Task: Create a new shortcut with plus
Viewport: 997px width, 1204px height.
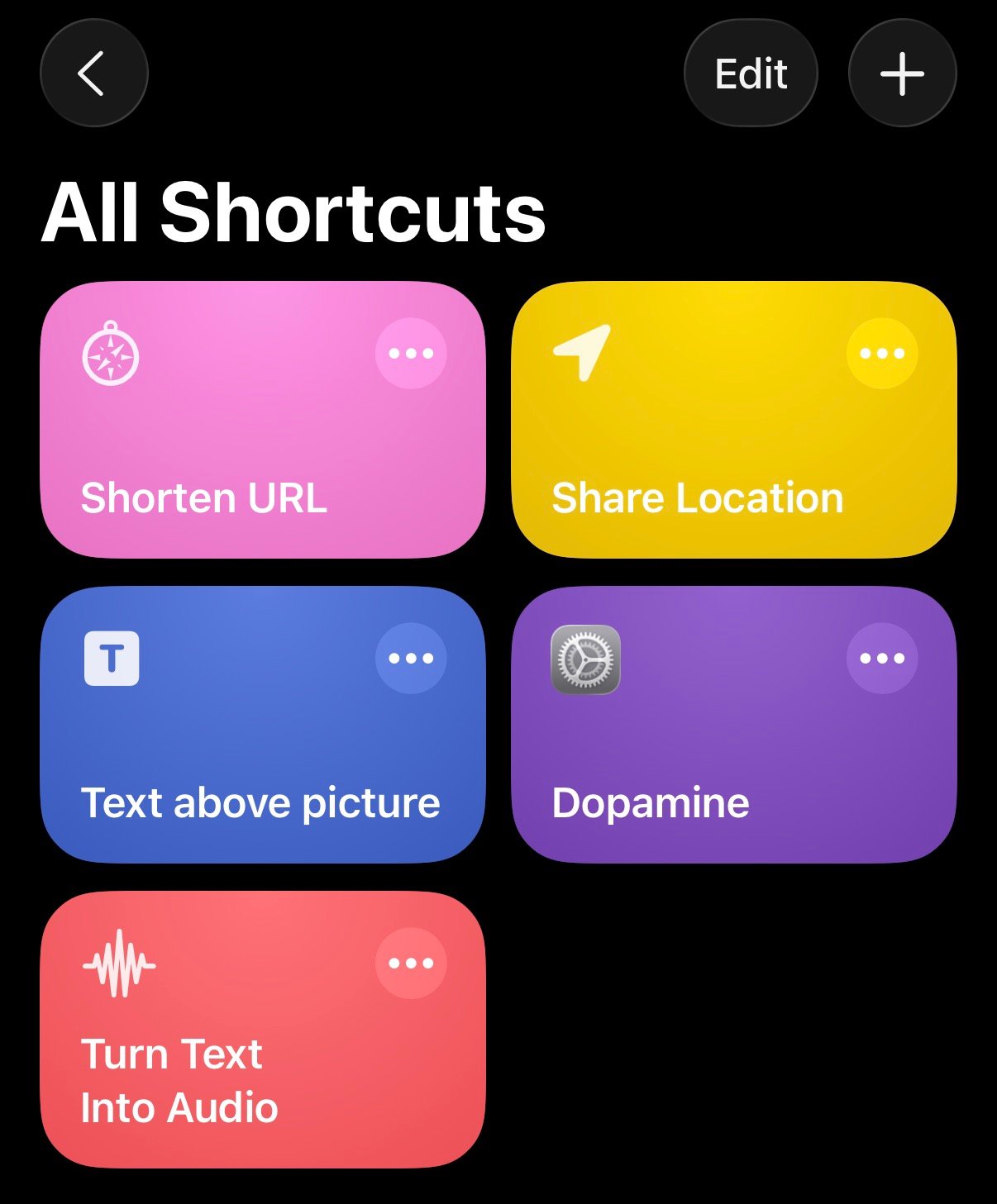Action: click(902, 74)
